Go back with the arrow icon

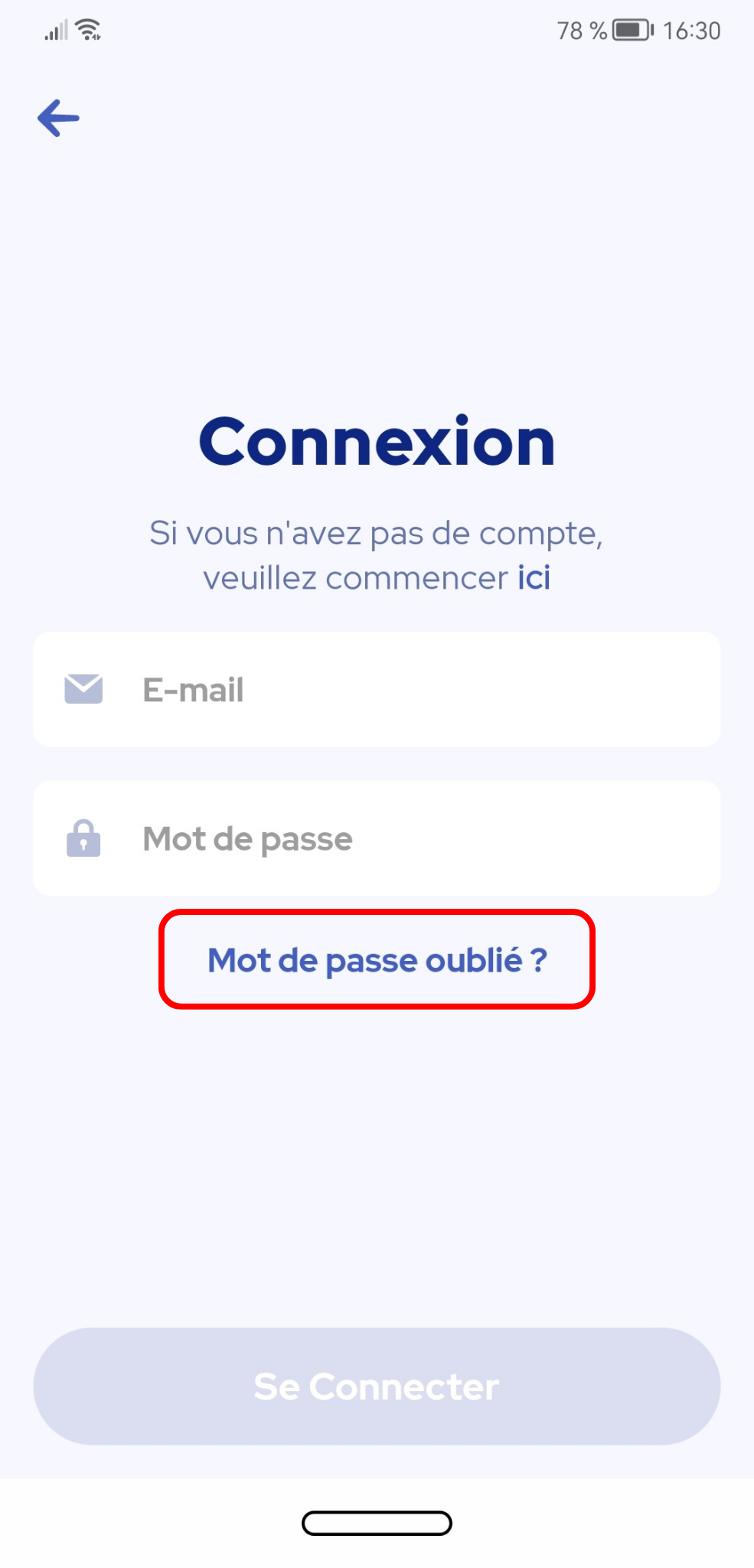(x=59, y=119)
